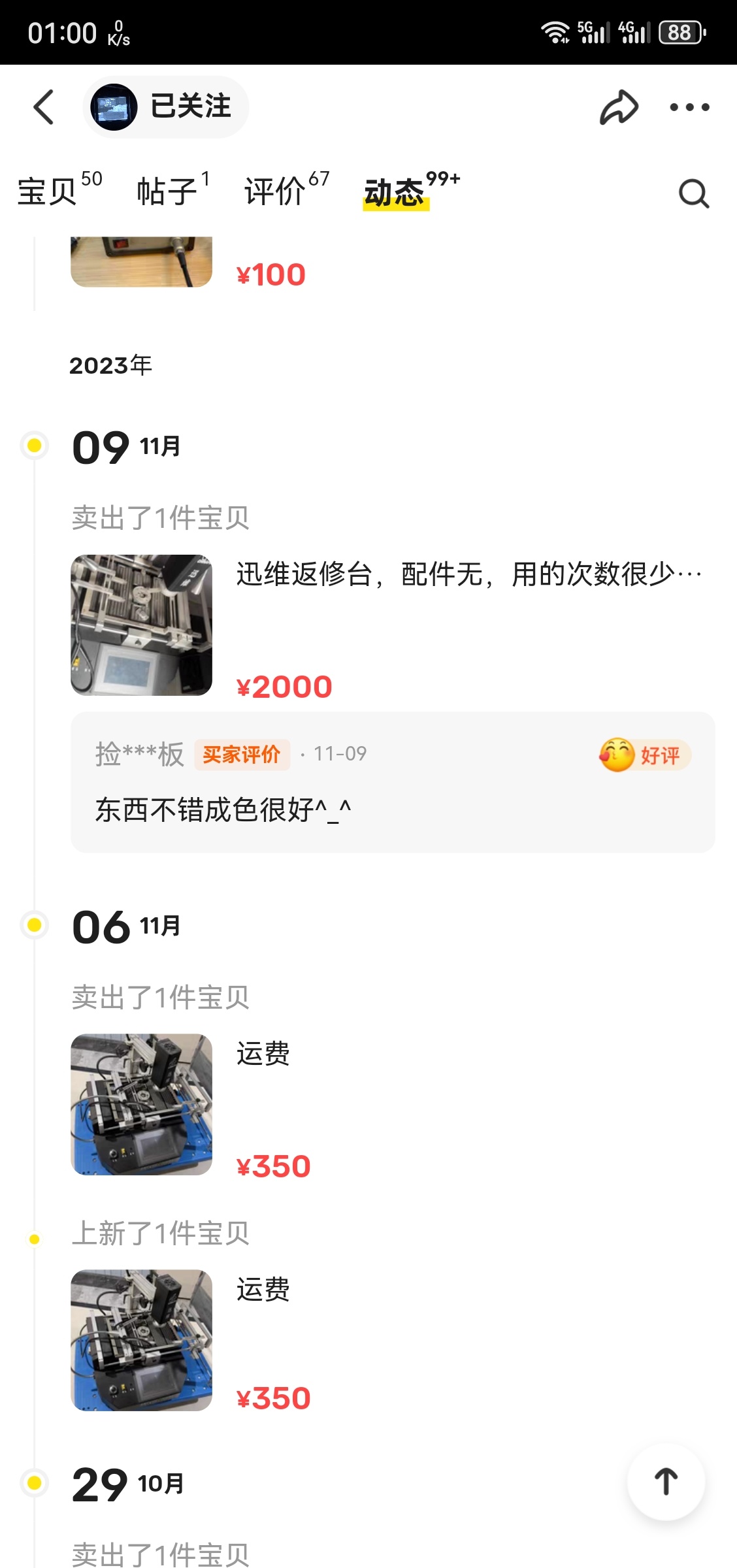Jump back to top with arrow button
The height and width of the screenshot is (1568, 737).
(x=666, y=1482)
